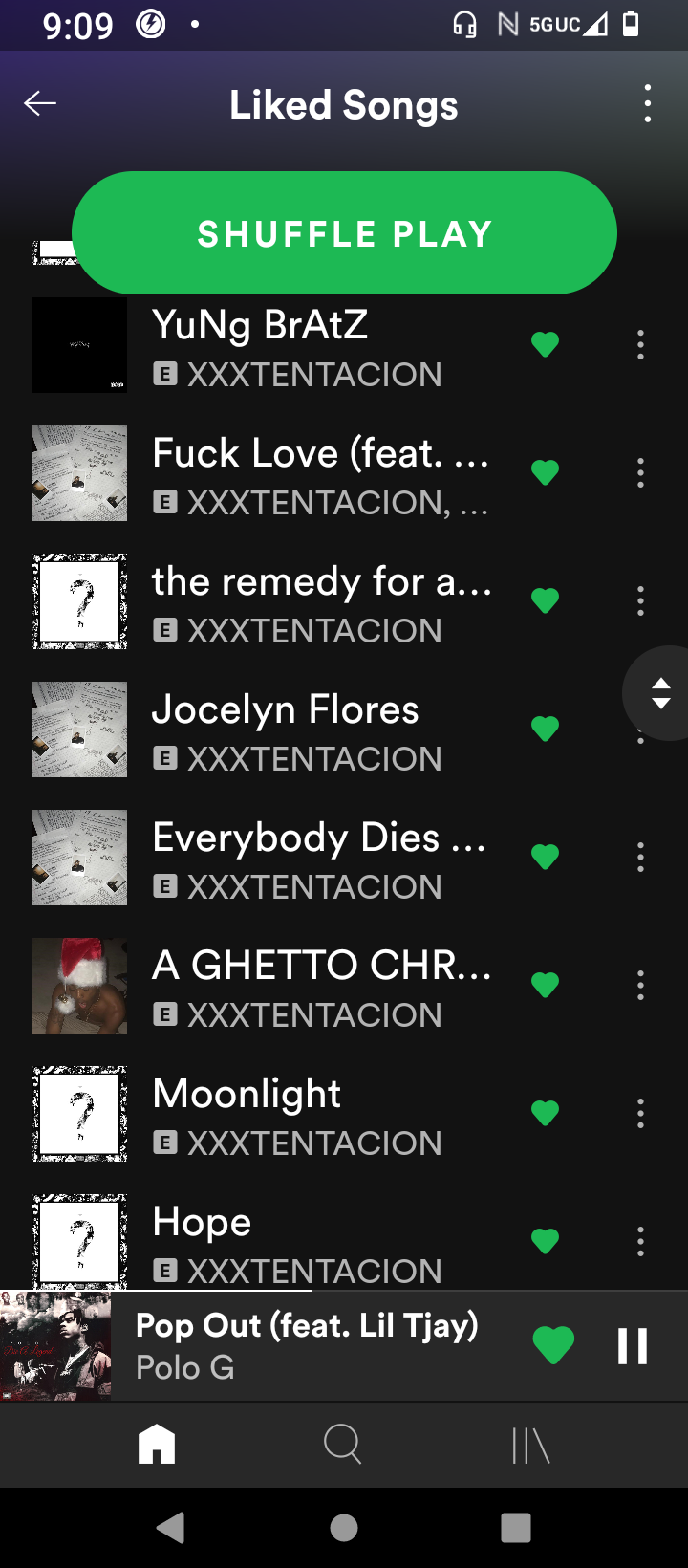Screen dimensions: 688x1568
Task: Go back from Liked Songs
Action: tap(40, 103)
